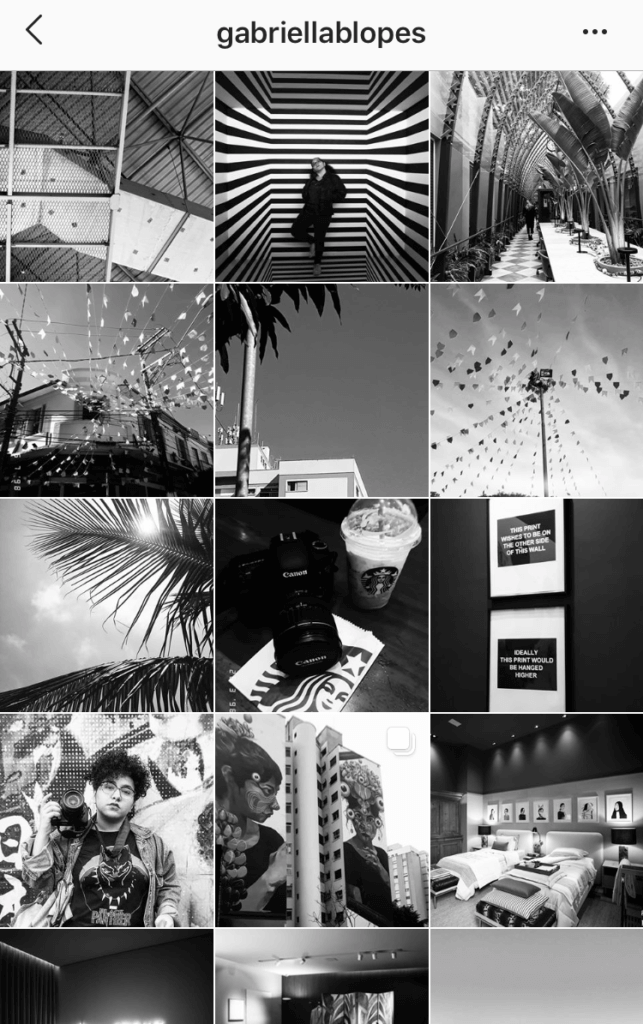The image size is (643, 1024).
Task: View the heart bunting around lamppost photo
Action: coord(537,391)
